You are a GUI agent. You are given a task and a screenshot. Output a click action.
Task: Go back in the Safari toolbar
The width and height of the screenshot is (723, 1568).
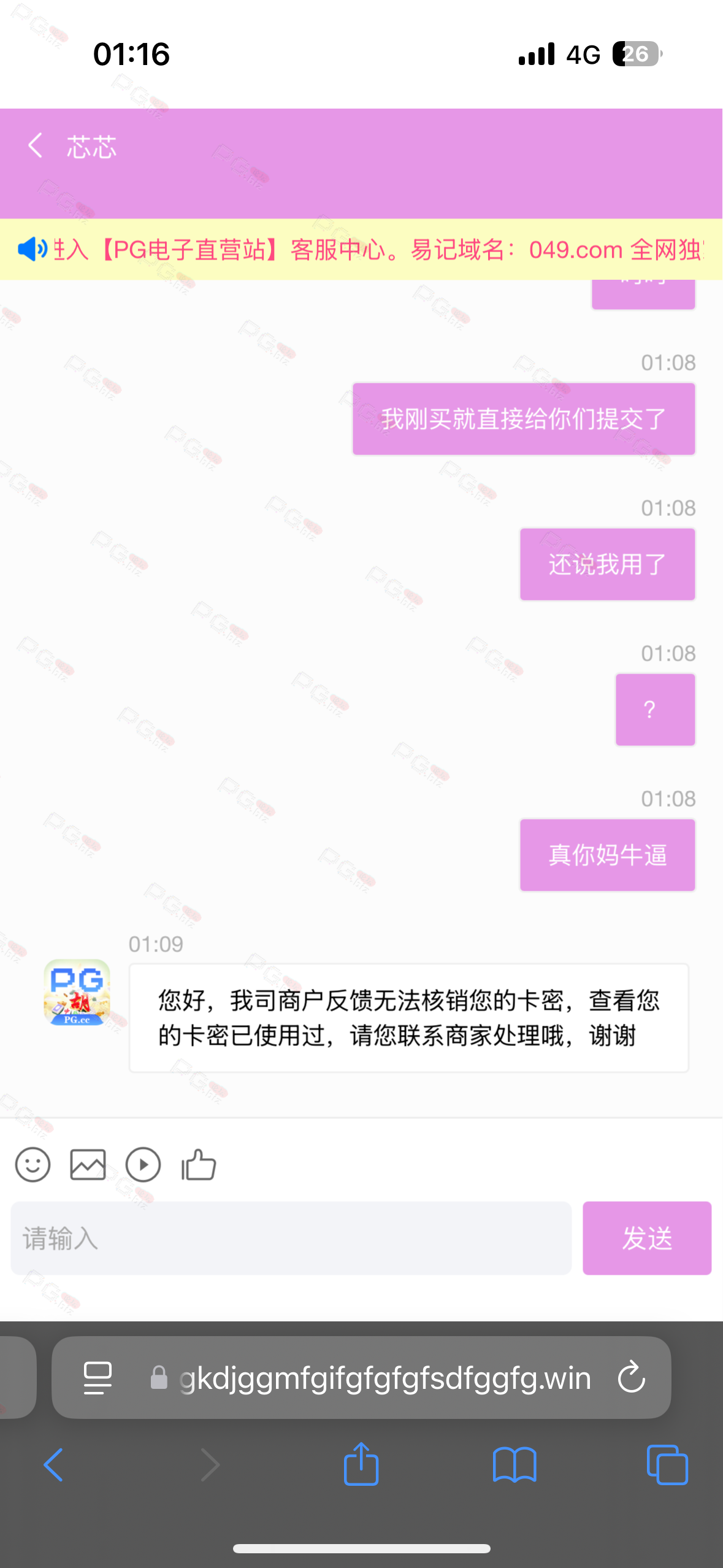[53, 1465]
